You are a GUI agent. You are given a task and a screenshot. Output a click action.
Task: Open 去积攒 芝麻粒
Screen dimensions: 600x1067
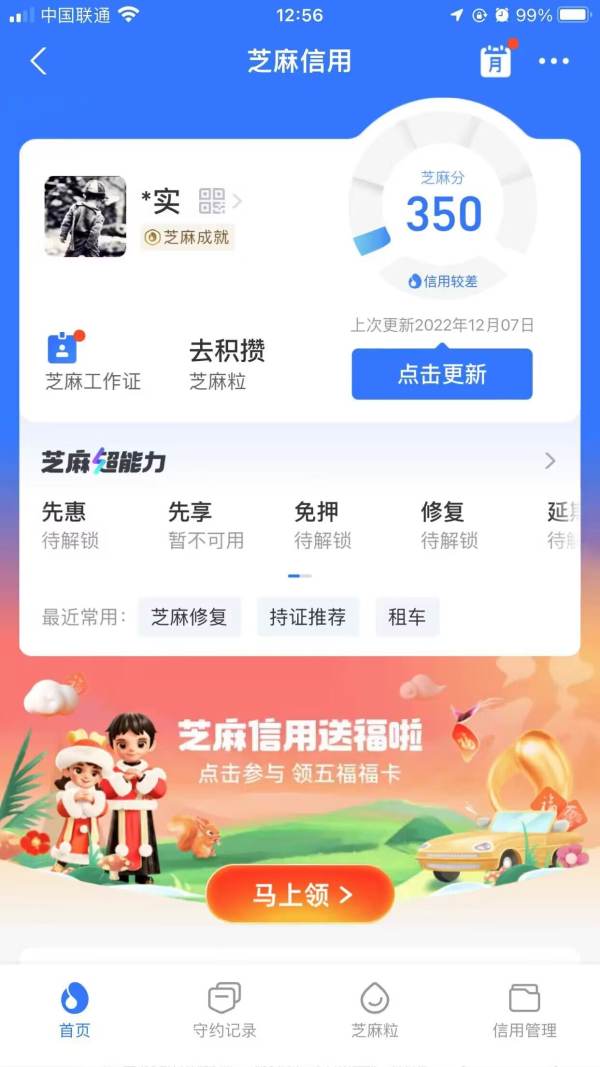(227, 364)
